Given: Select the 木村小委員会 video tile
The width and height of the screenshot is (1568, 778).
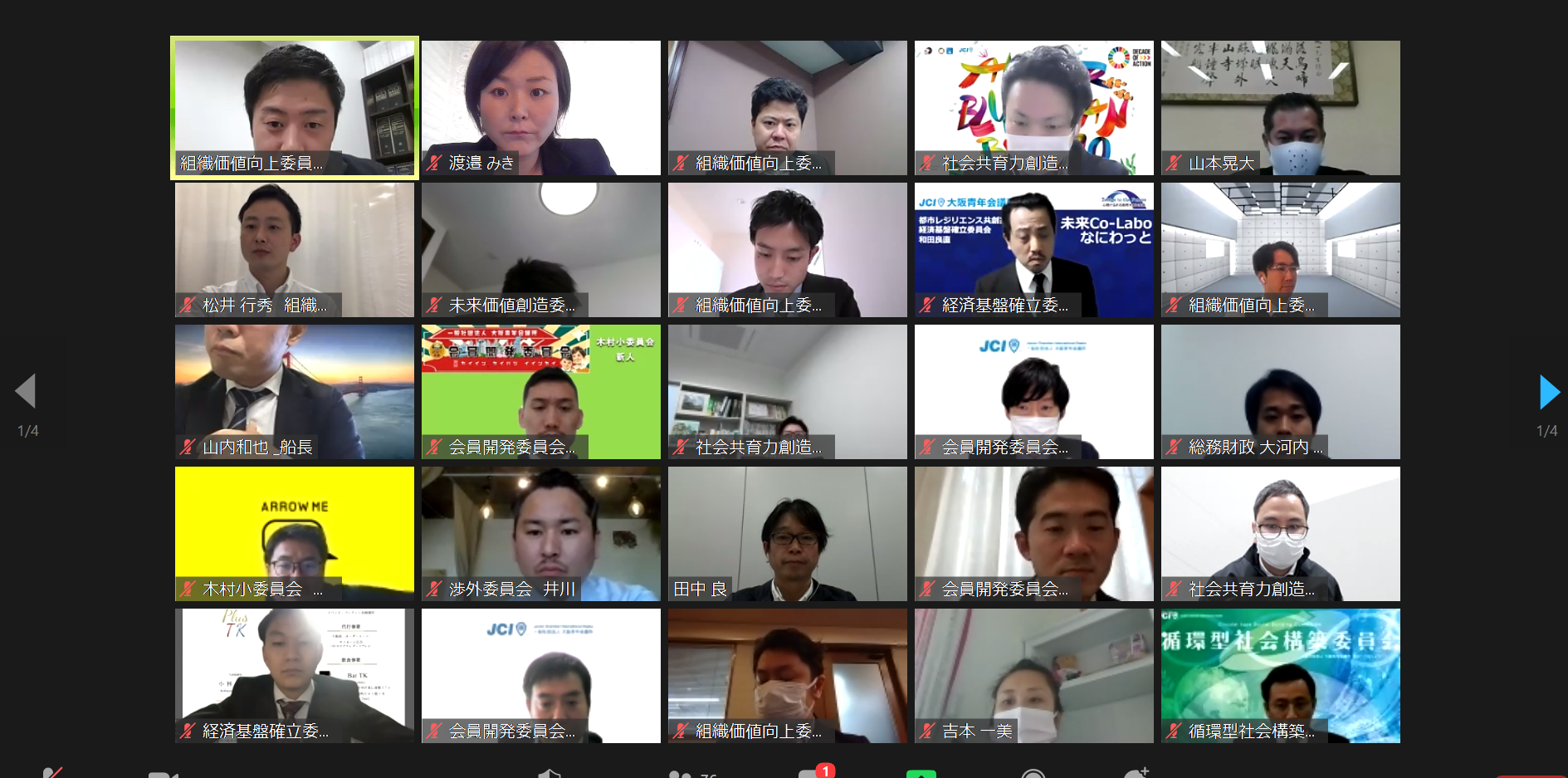Looking at the screenshot, I should (294, 533).
